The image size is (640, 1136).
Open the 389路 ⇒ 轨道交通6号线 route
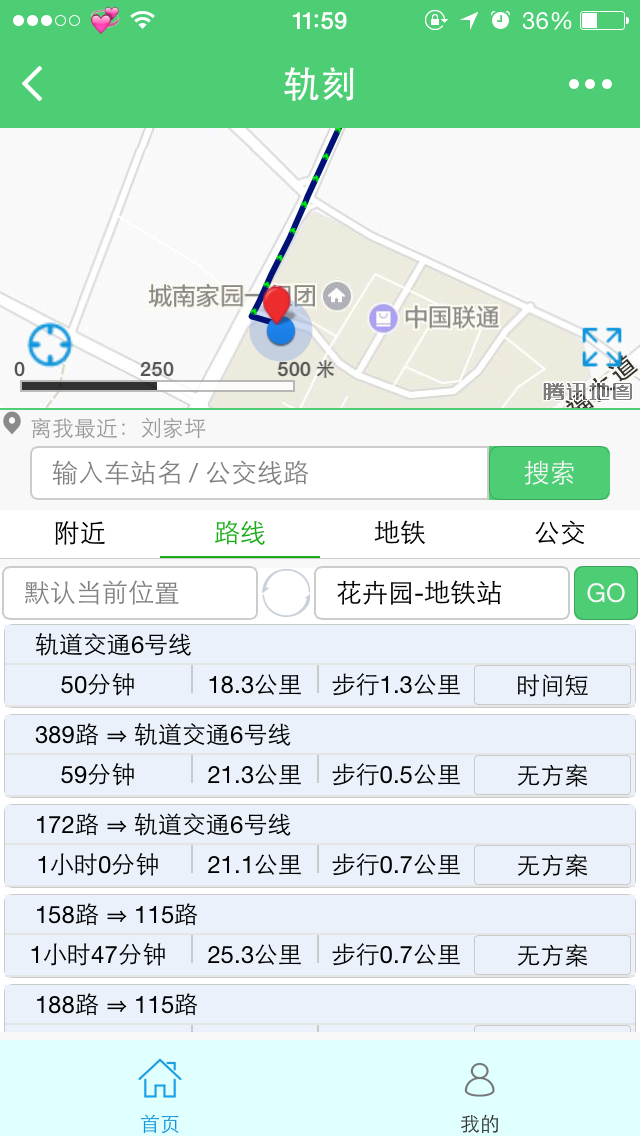(320, 756)
